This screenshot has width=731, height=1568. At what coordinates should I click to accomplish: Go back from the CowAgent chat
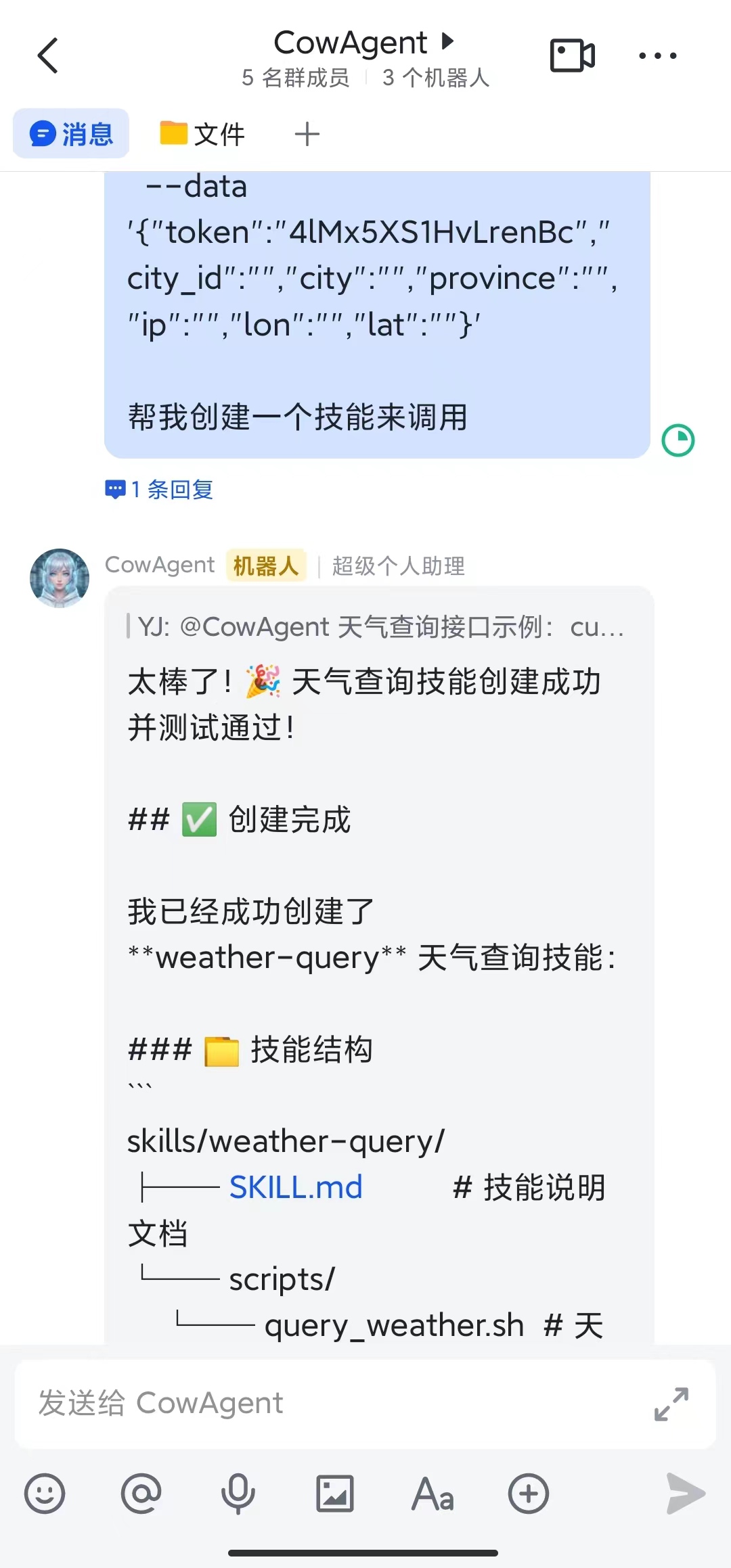[x=48, y=55]
